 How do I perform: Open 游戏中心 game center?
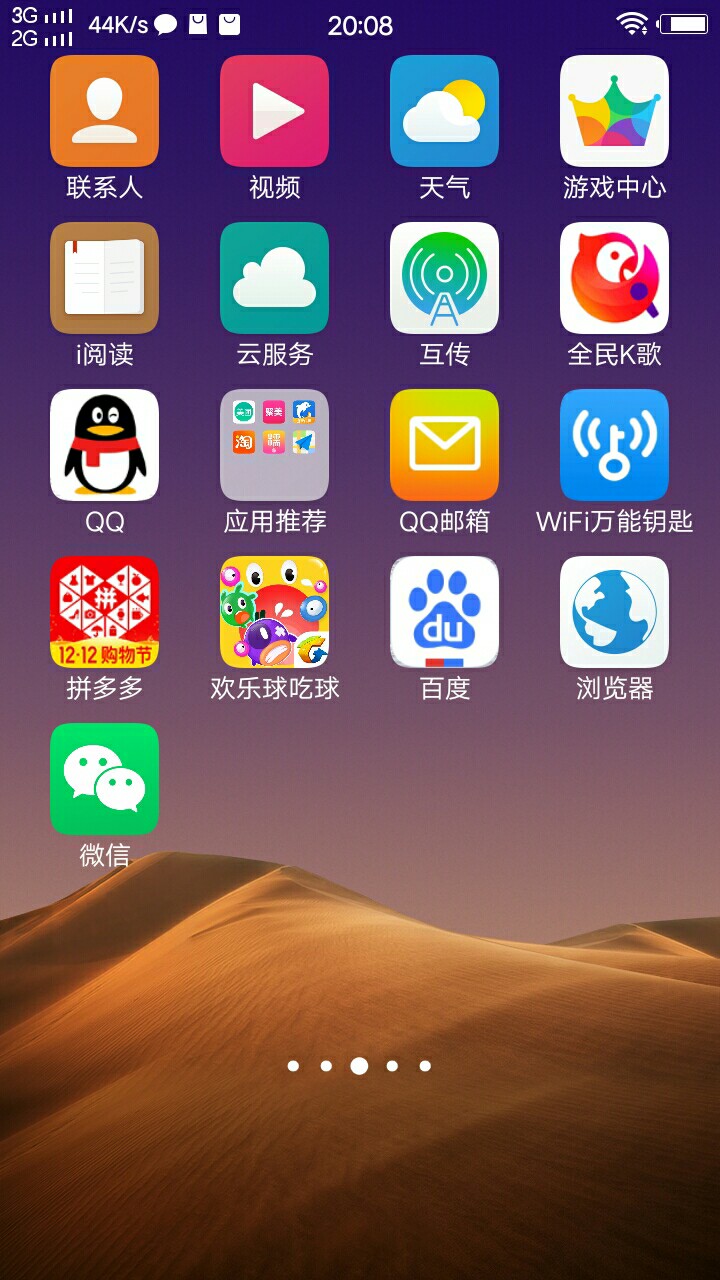pos(614,111)
